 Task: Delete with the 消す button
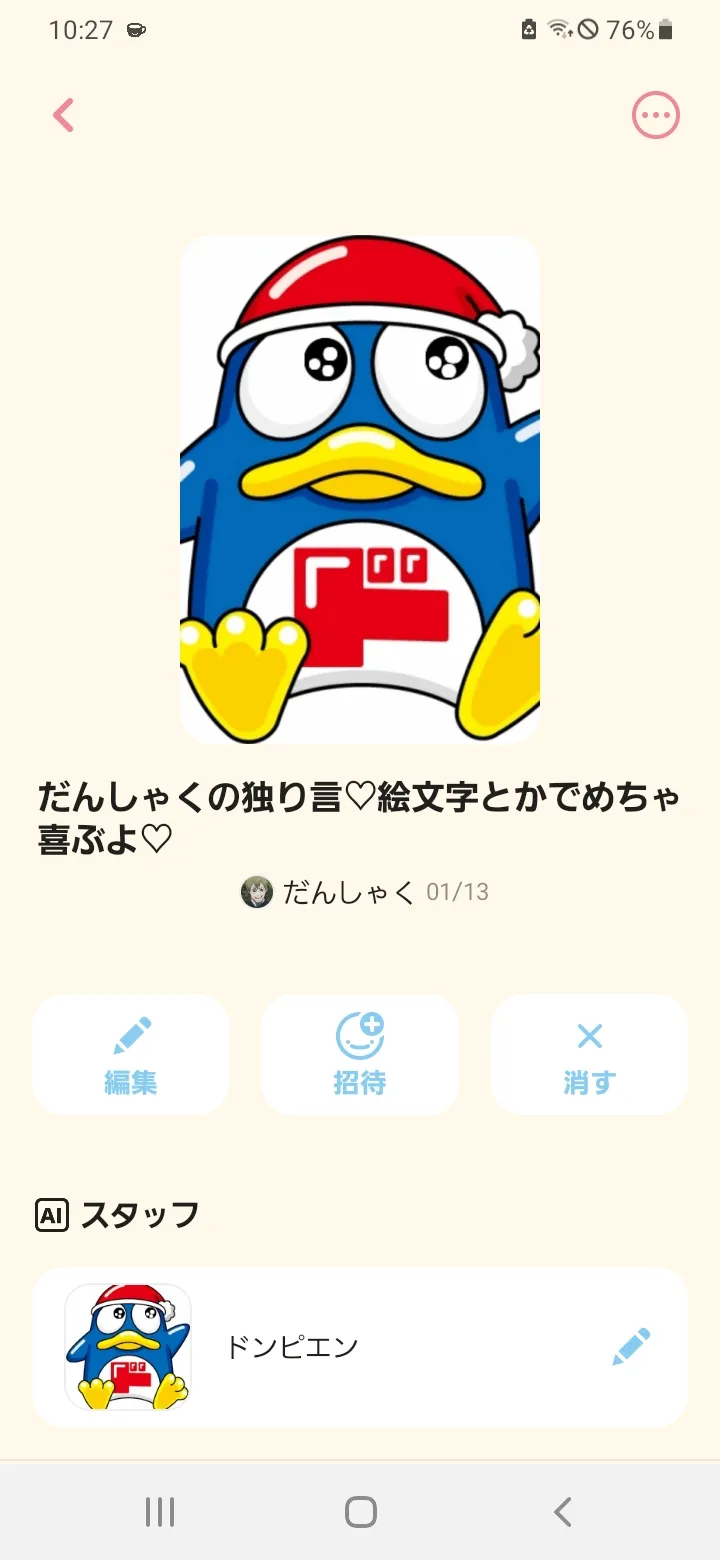click(589, 1054)
